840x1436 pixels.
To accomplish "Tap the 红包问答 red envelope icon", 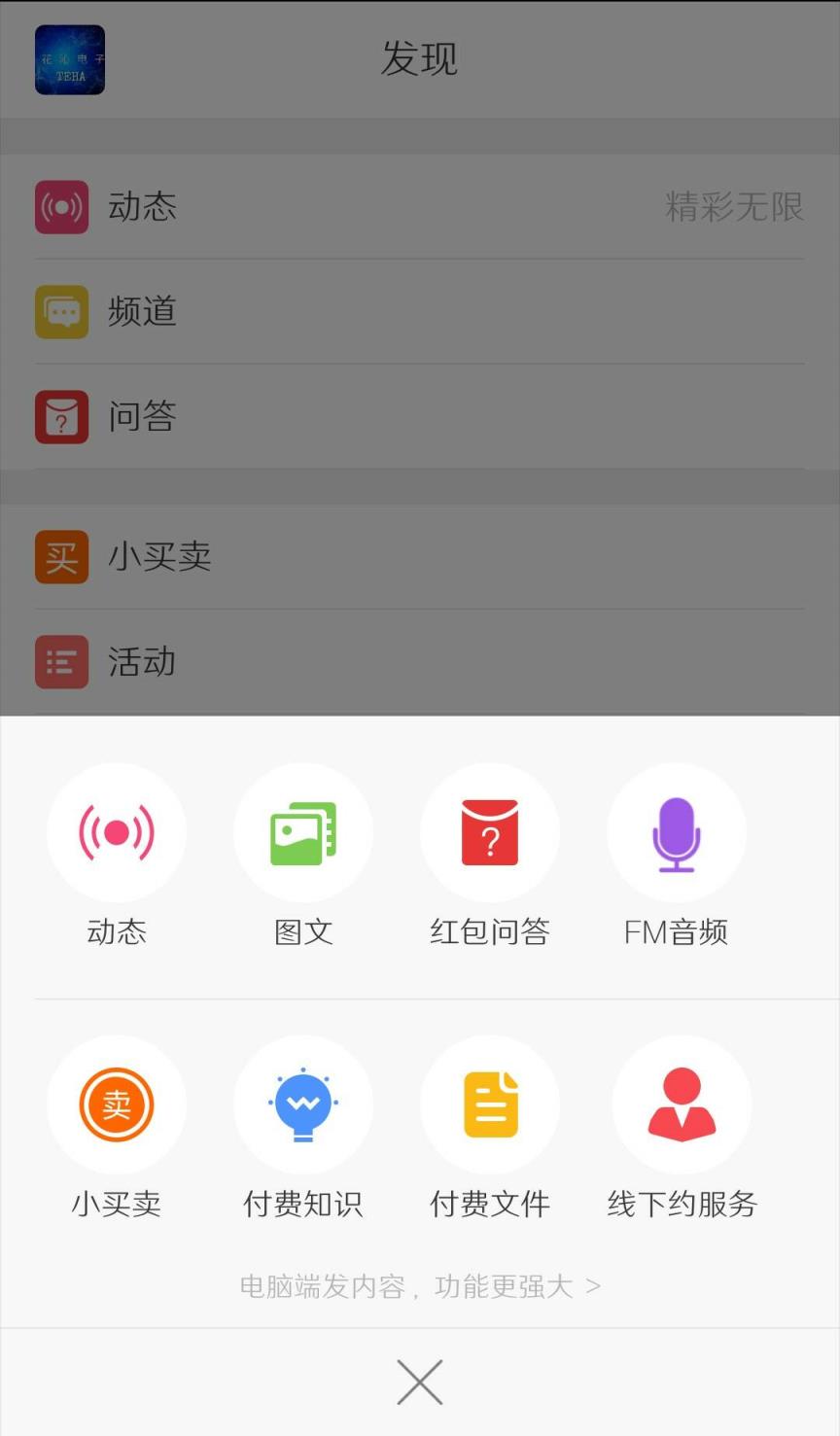I will pyautogui.click(x=490, y=832).
